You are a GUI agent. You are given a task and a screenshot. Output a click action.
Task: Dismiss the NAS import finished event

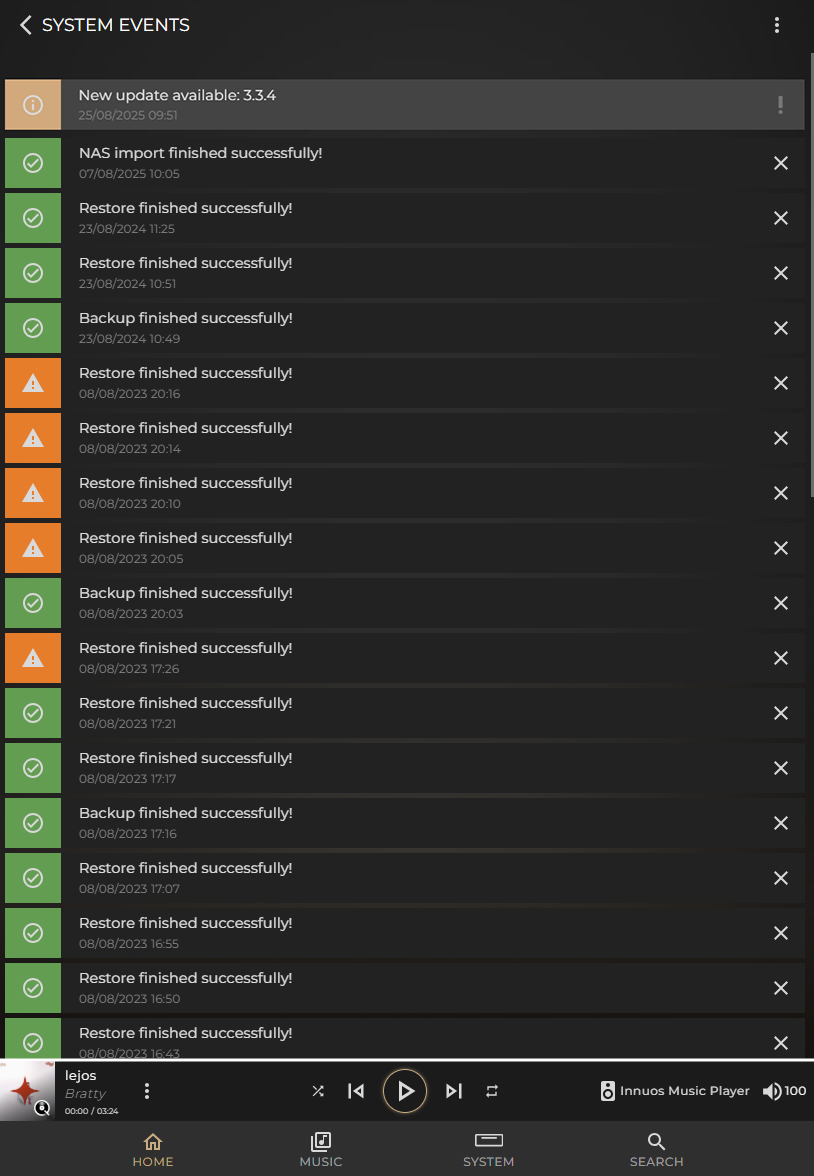click(x=781, y=163)
